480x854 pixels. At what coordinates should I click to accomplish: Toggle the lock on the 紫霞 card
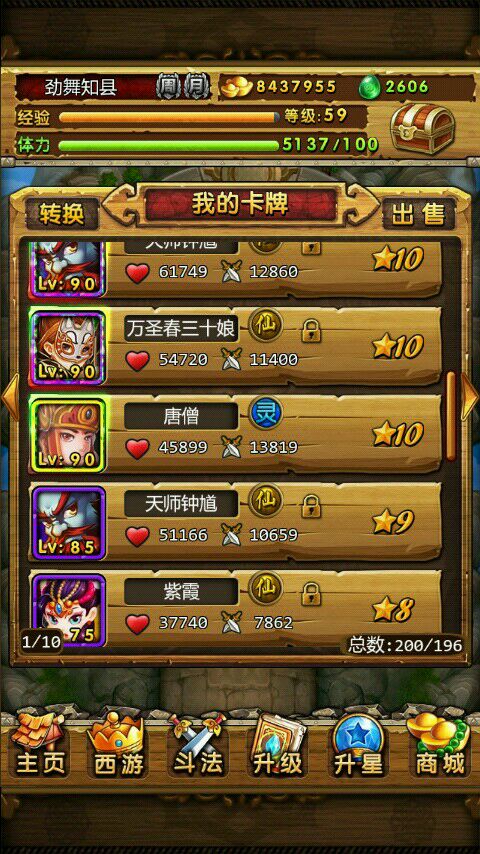[311, 594]
